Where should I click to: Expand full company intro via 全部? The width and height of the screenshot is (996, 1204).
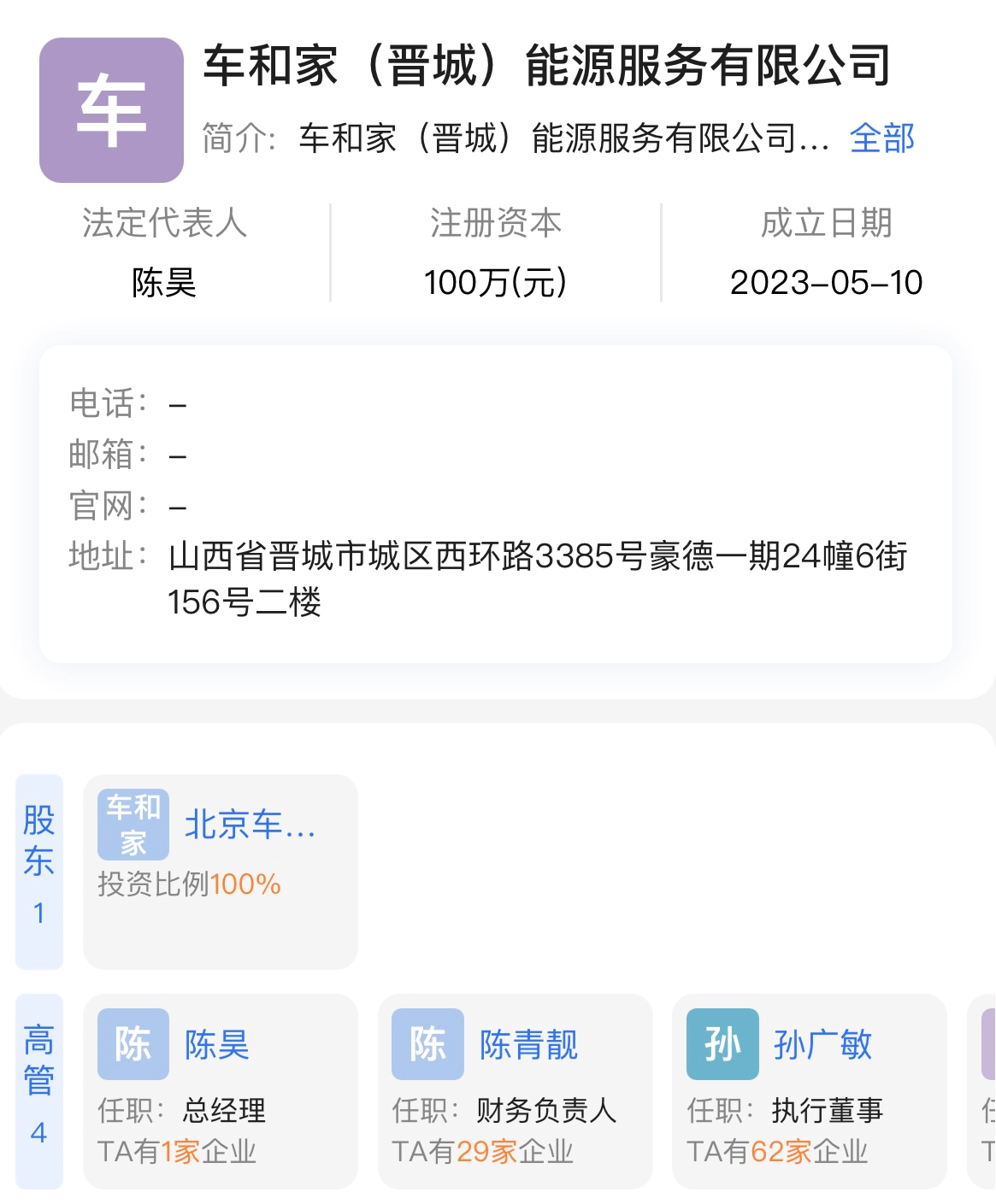click(x=881, y=138)
